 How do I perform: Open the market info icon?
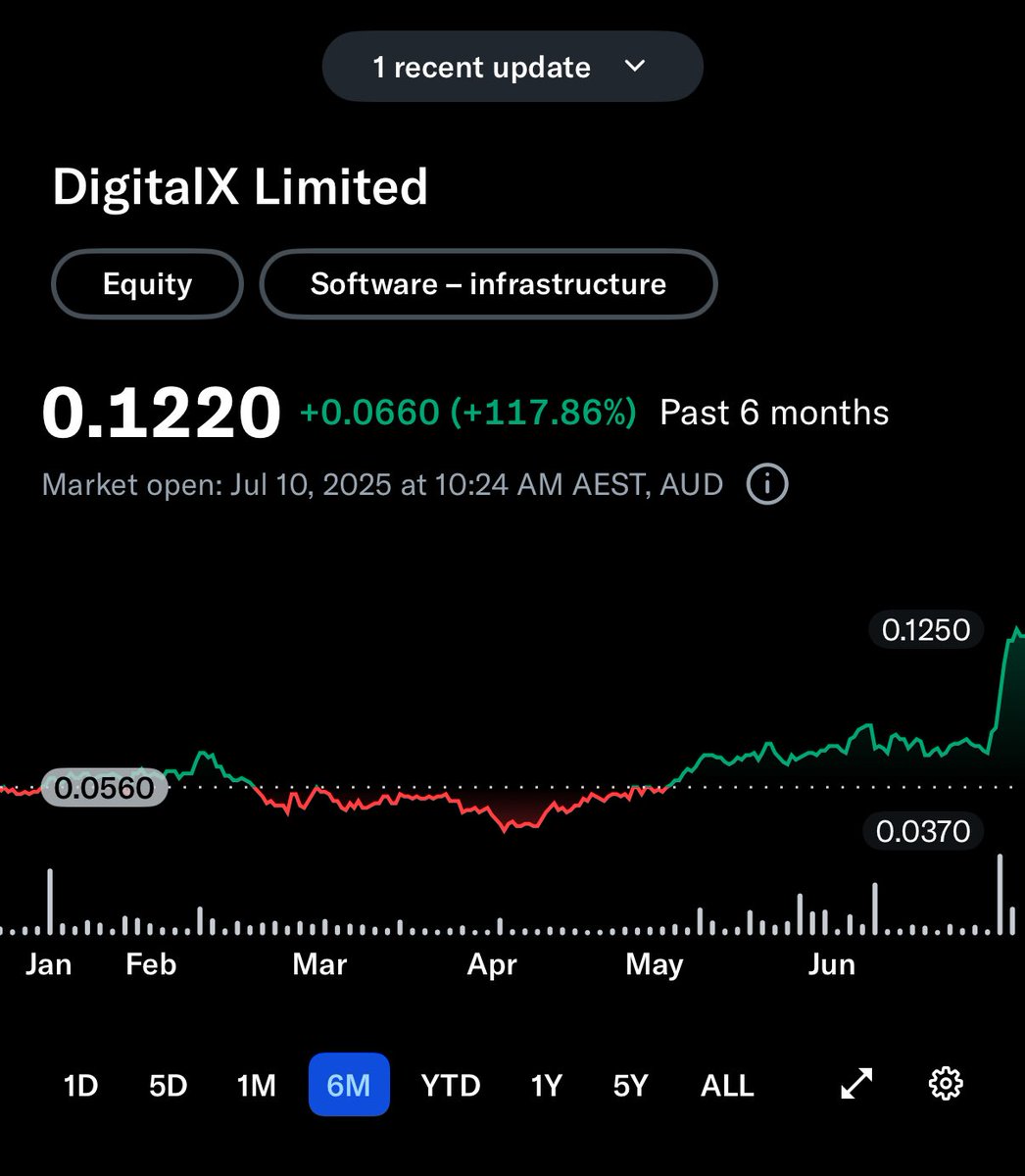tap(767, 484)
